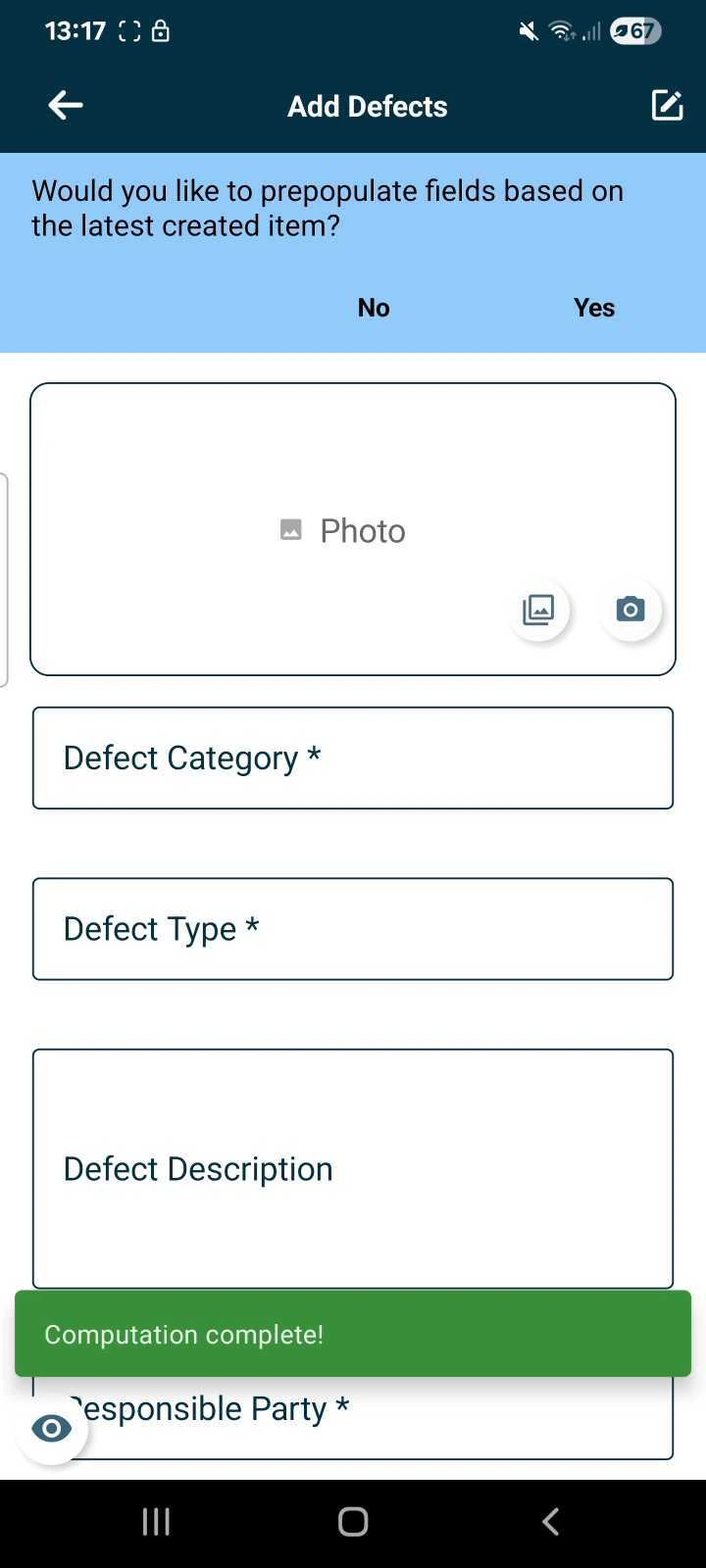Tap the Android back button at bottom
This screenshot has height=1568, width=706.
coord(550,1521)
